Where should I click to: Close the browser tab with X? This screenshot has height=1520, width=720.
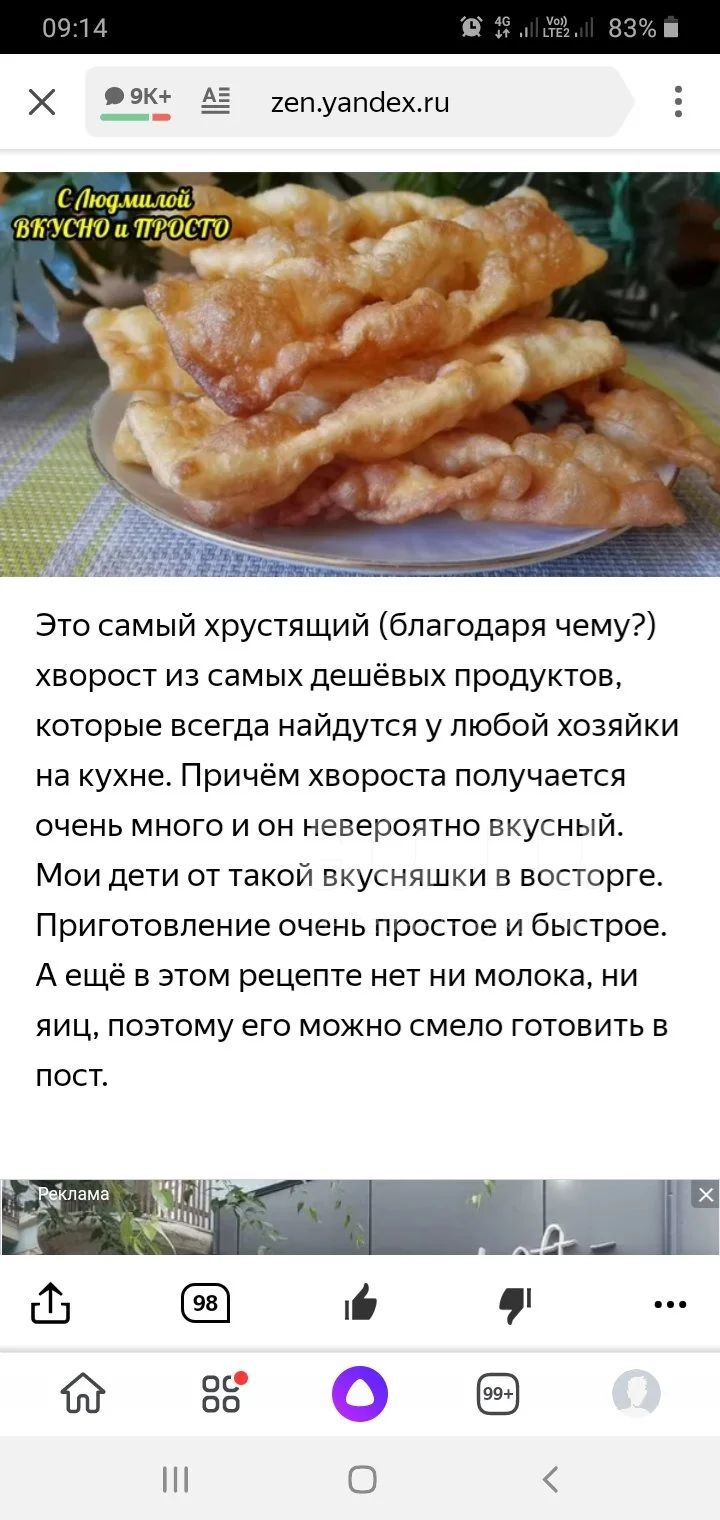(42, 102)
